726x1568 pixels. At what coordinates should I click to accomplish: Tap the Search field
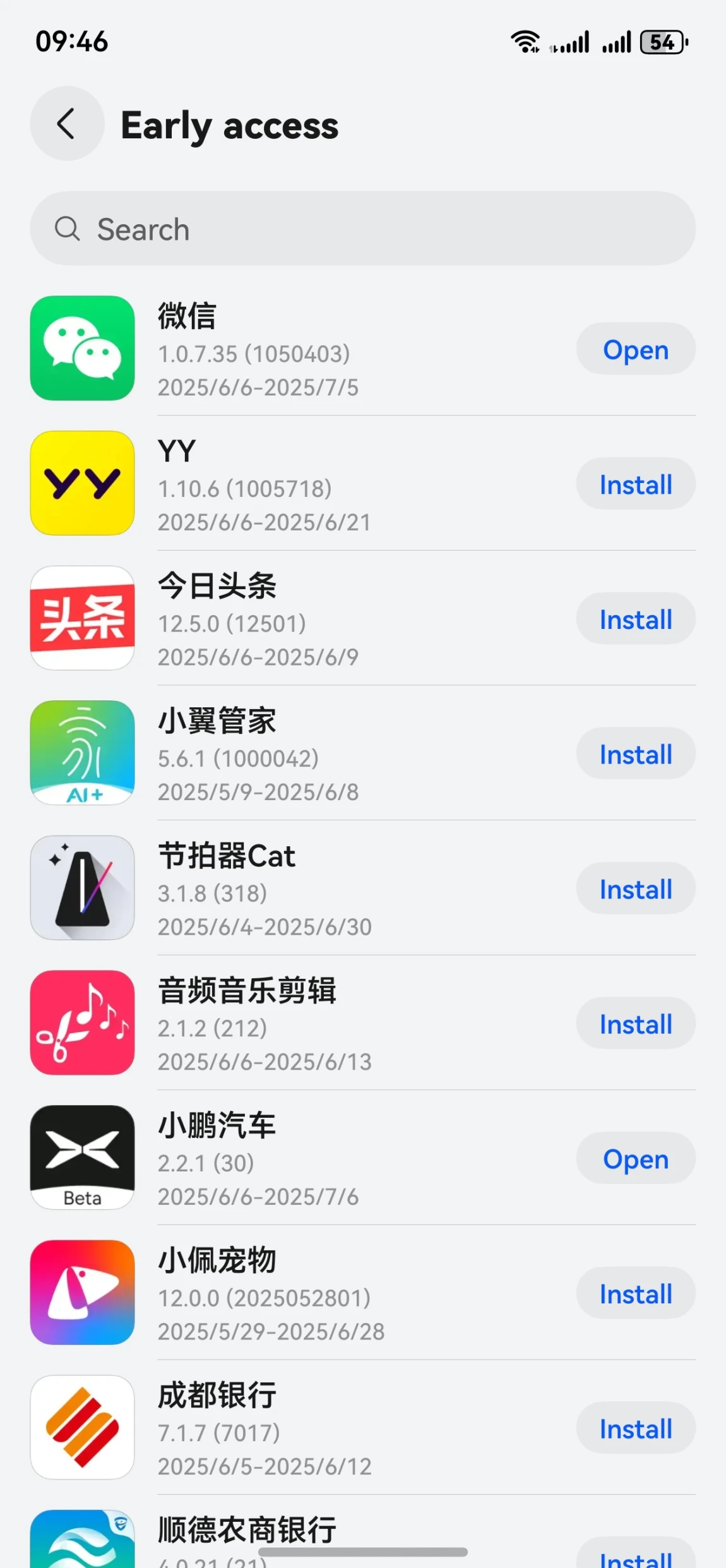pyautogui.click(x=363, y=229)
